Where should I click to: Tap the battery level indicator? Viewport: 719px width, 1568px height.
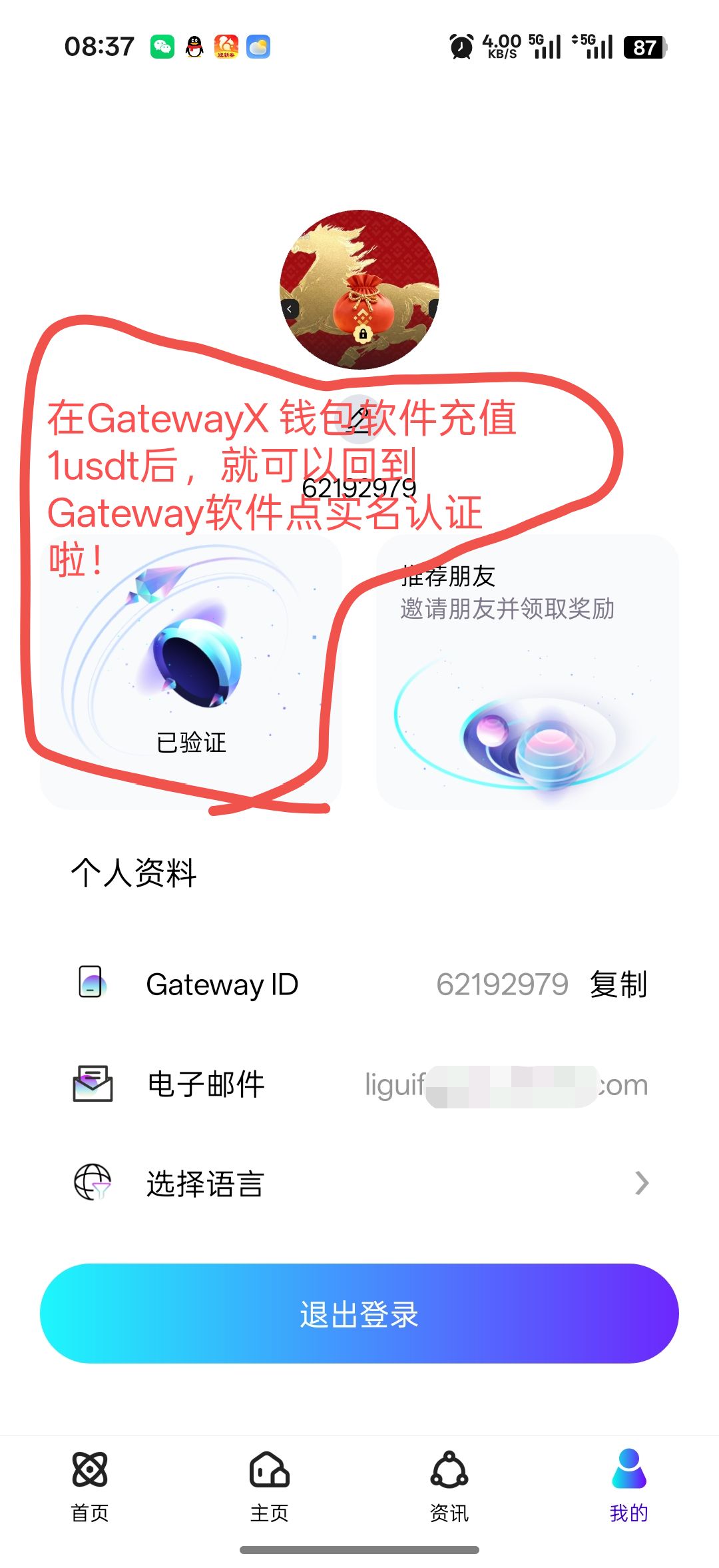(643, 48)
